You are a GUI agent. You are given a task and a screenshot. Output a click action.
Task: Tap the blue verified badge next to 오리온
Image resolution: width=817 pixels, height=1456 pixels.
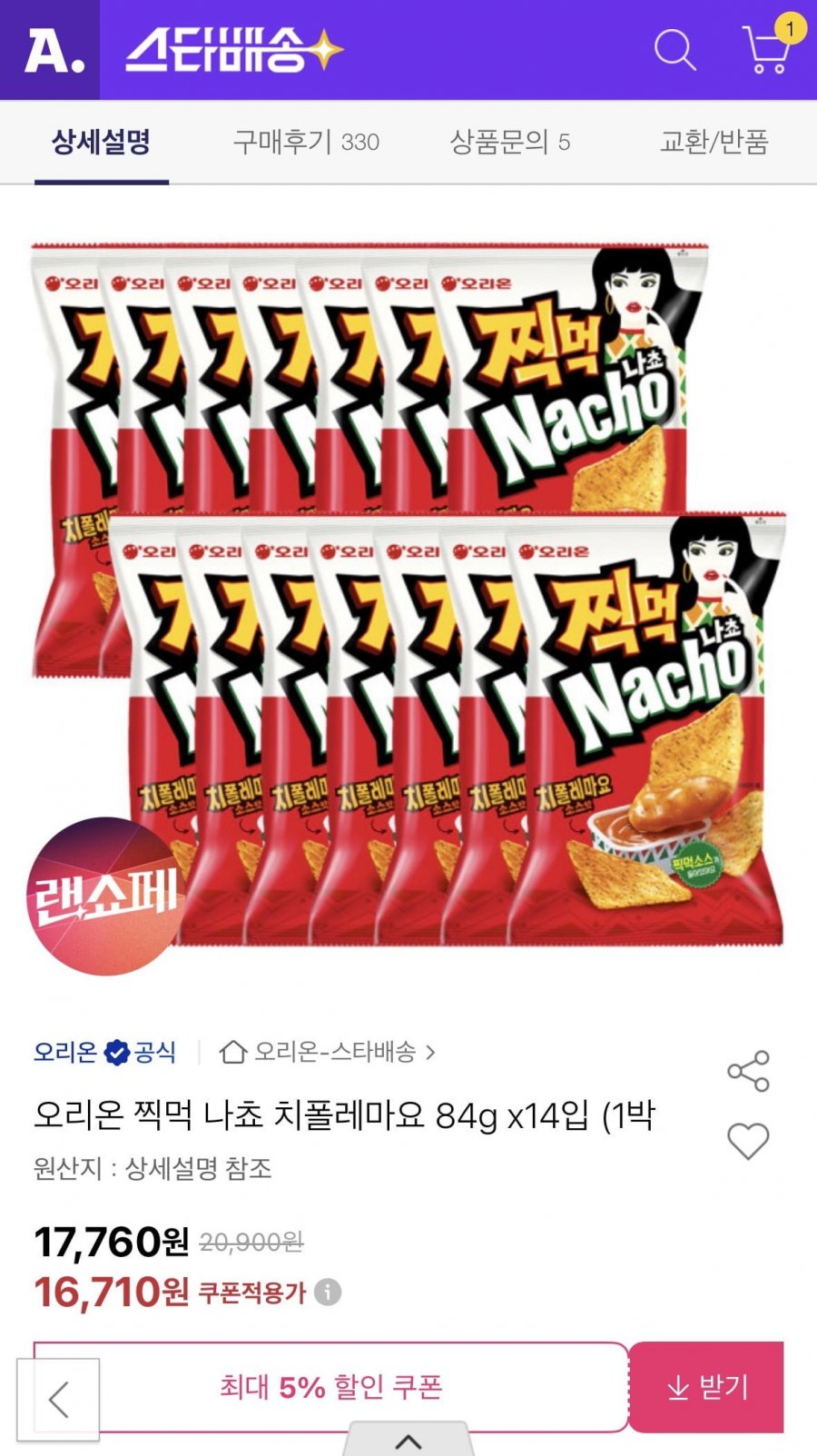pyautogui.click(x=115, y=1053)
